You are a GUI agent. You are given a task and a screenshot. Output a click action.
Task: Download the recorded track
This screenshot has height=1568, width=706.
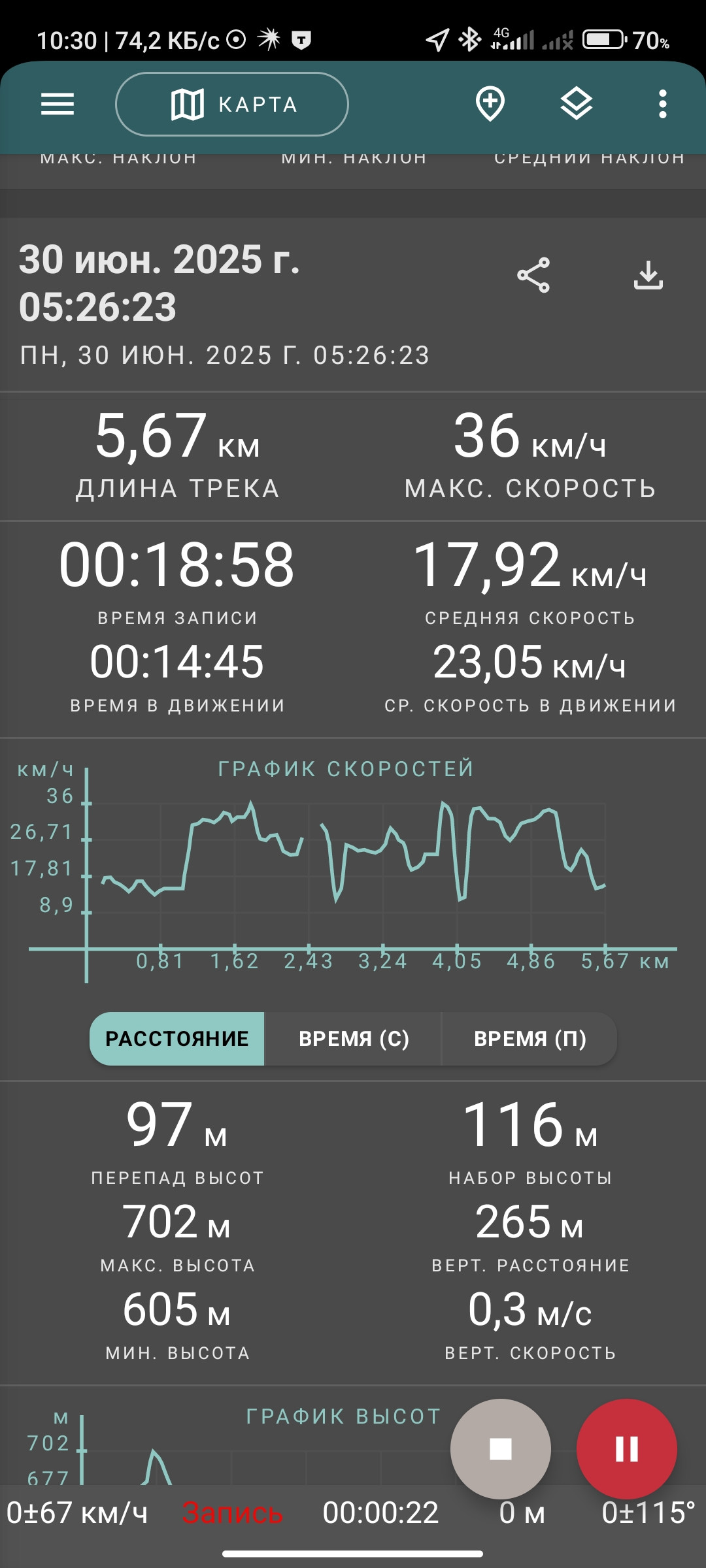pyautogui.click(x=648, y=275)
